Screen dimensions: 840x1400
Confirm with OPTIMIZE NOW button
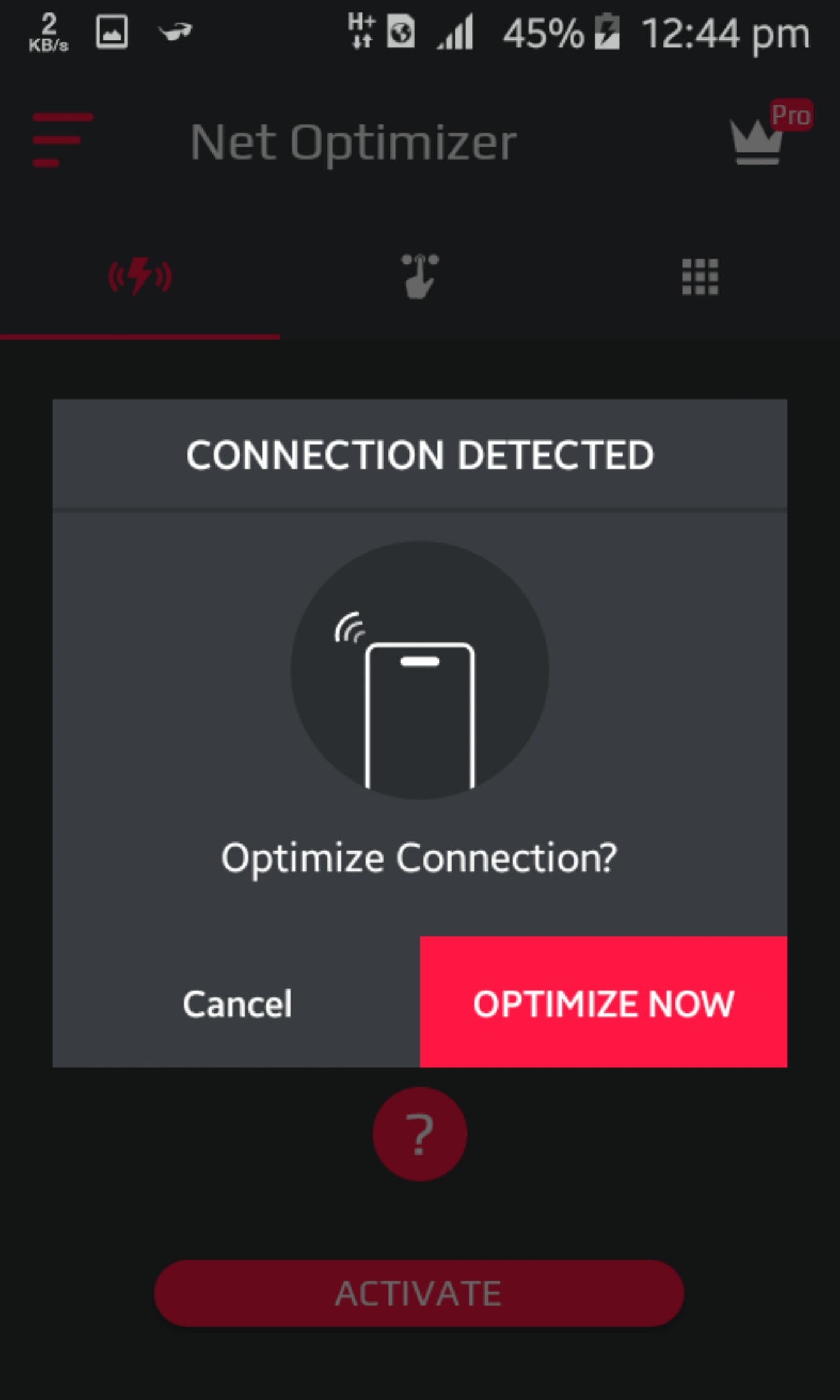coord(603,1002)
